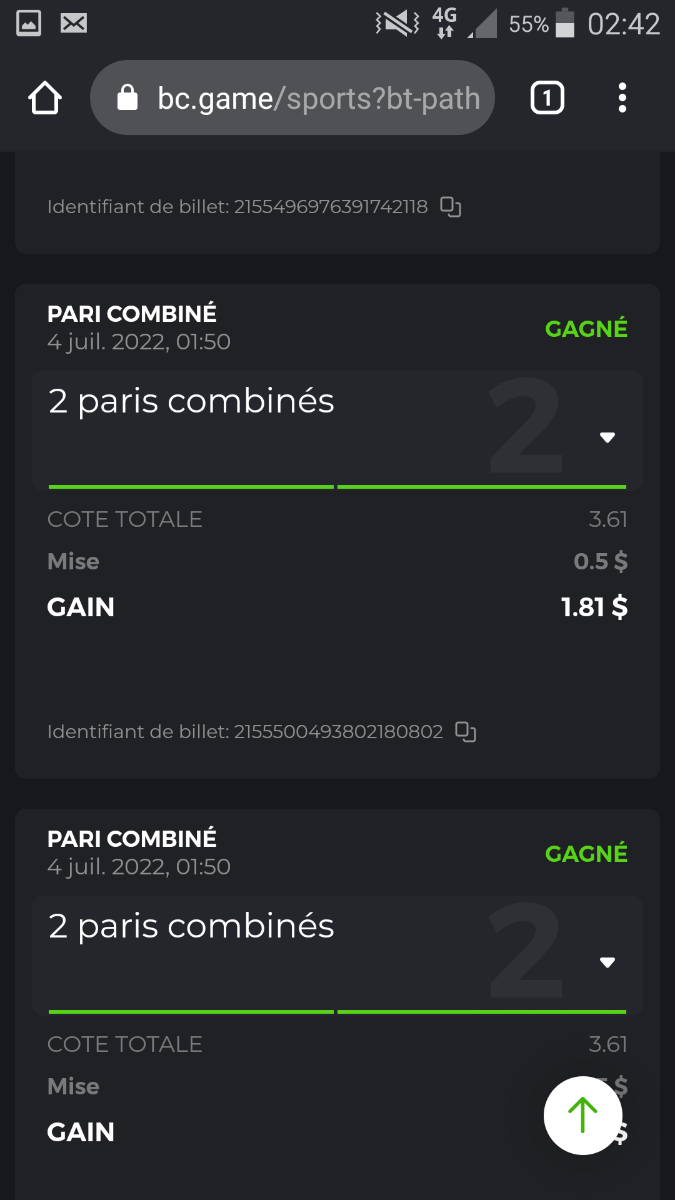Open the browser tab switcher
This screenshot has width=675, height=1200.
point(547,98)
